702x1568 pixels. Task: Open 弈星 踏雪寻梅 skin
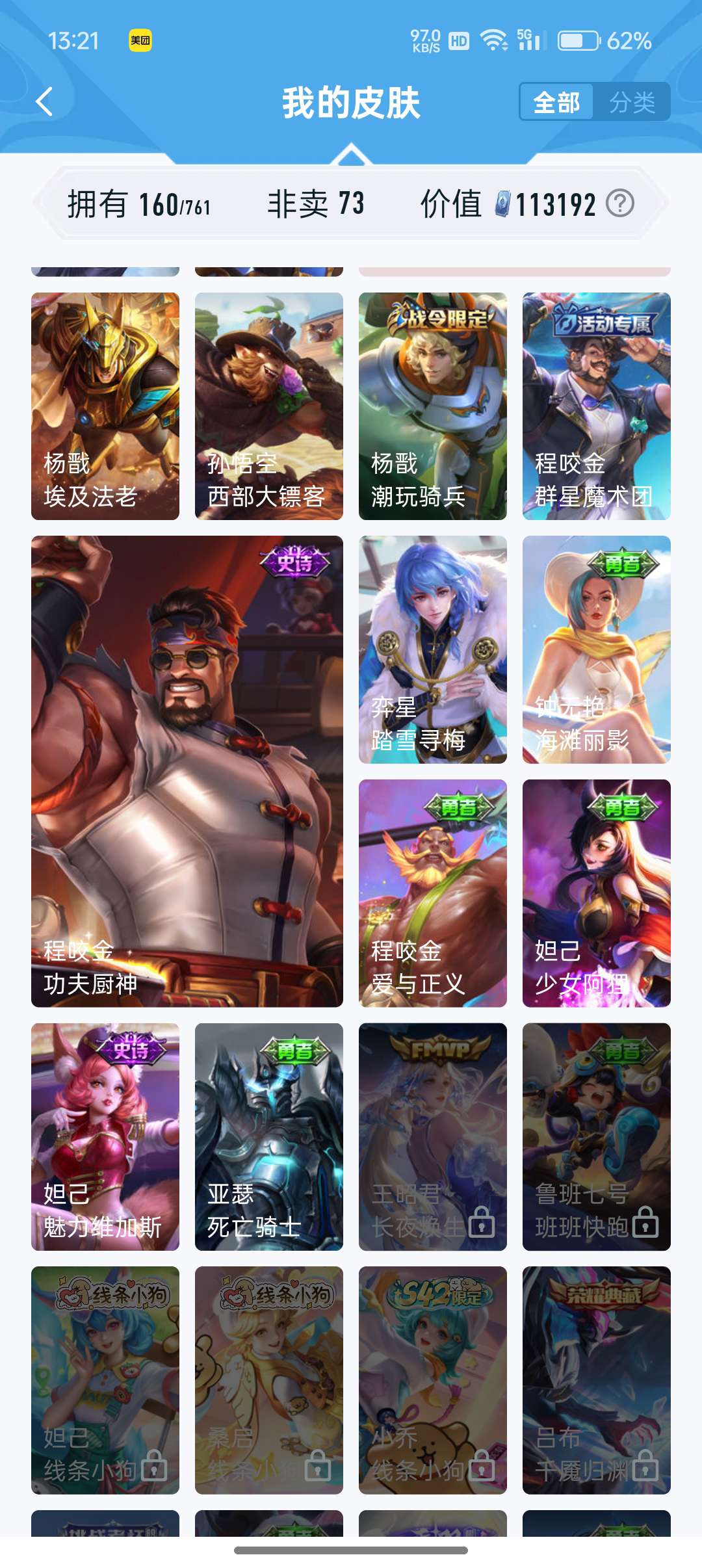click(x=433, y=649)
